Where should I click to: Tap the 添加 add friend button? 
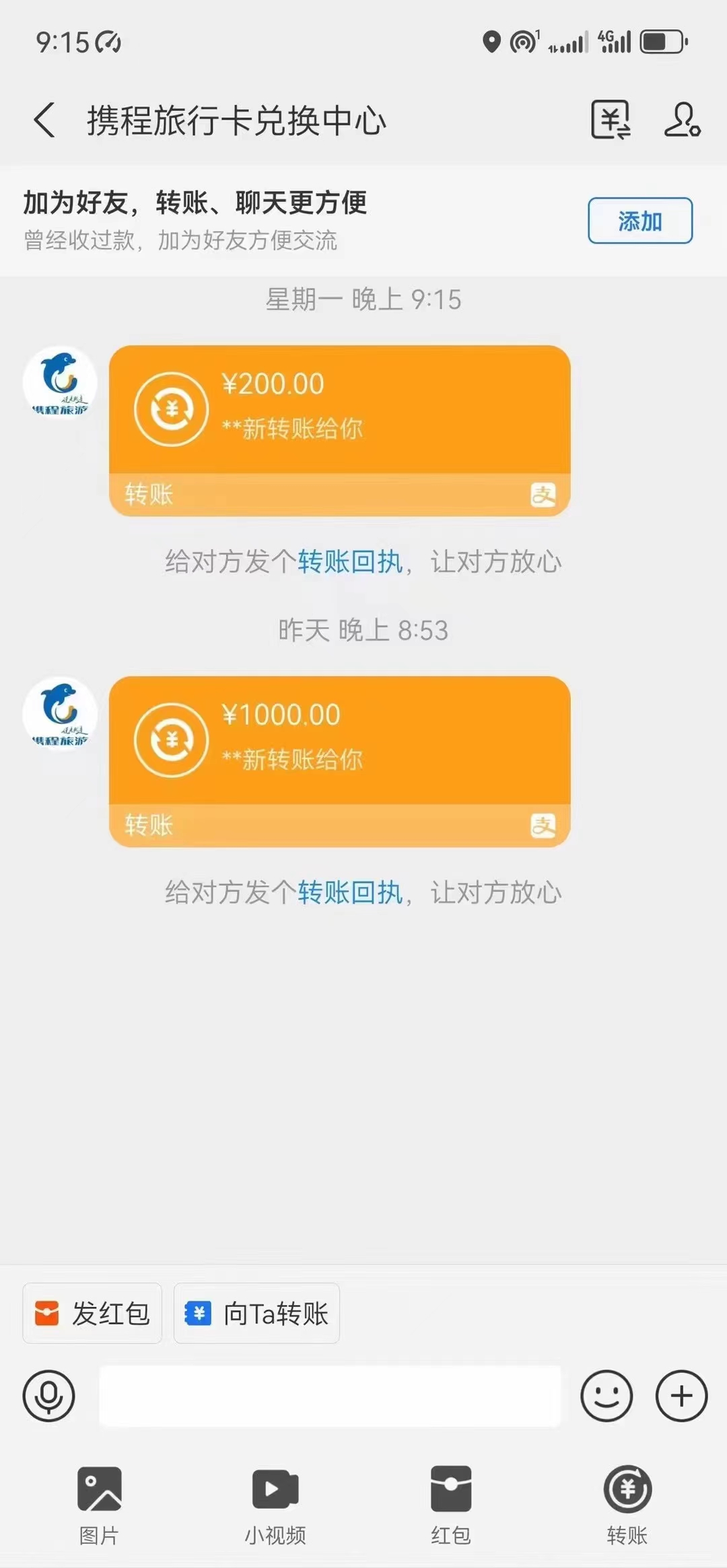(639, 221)
